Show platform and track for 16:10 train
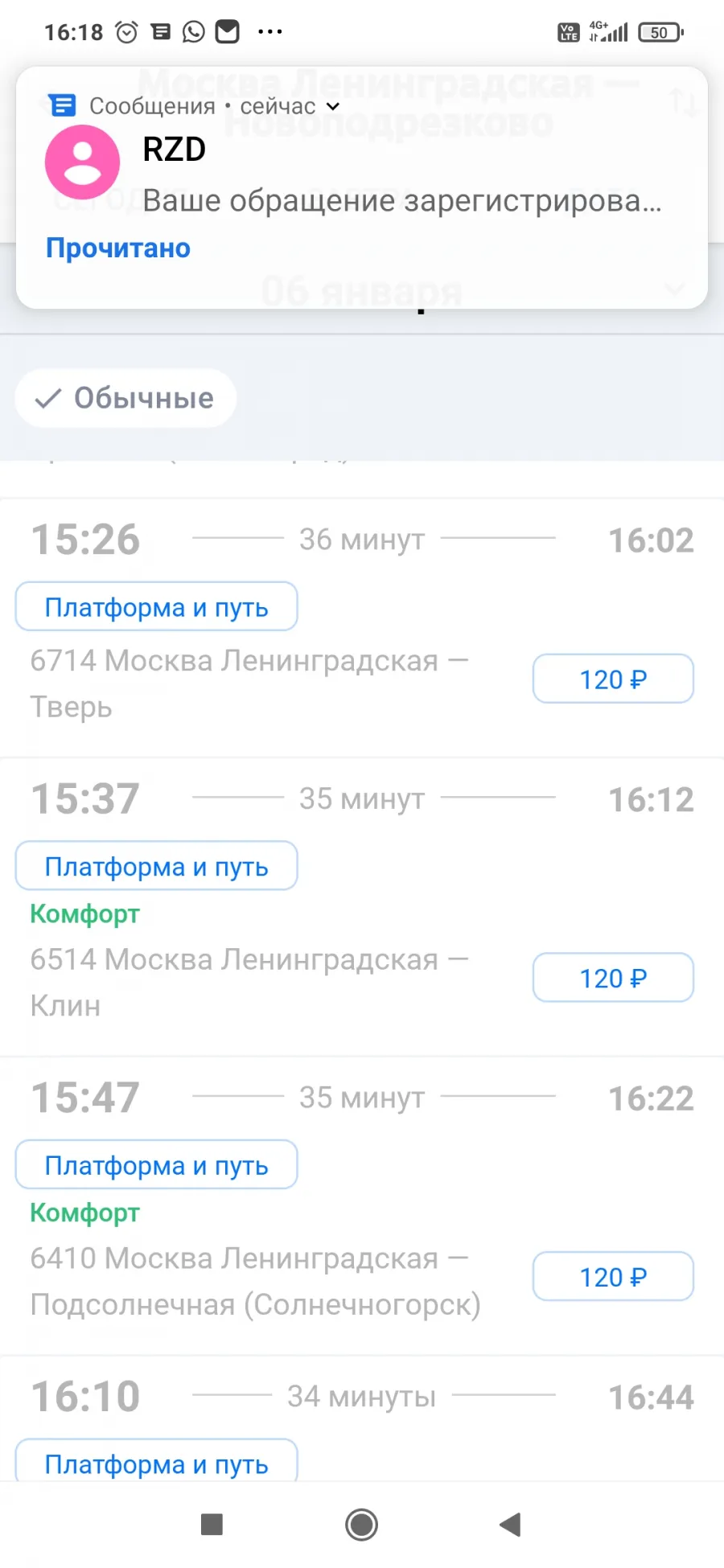Viewport: 724px width, 1568px height. tap(156, 1462)
